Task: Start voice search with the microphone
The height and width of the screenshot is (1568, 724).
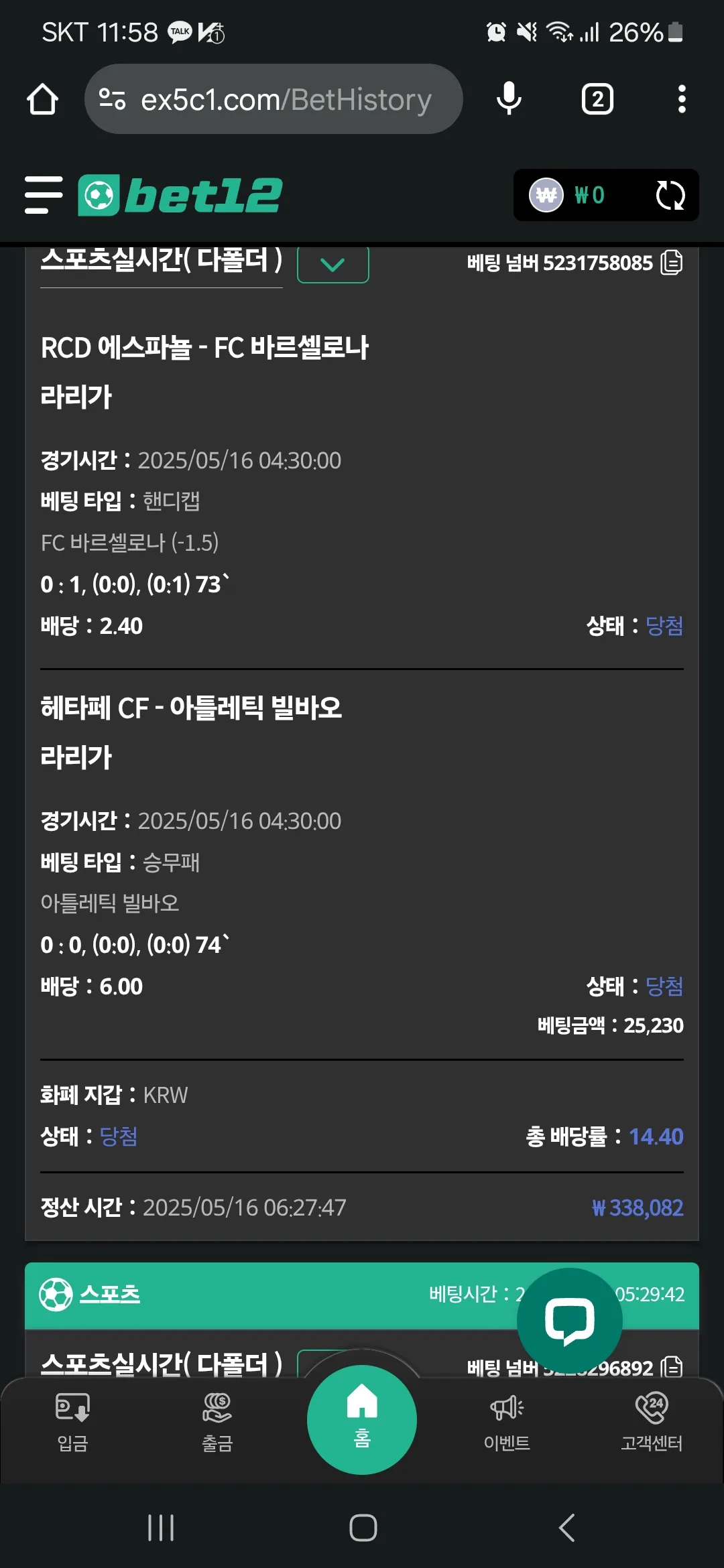Action: click(x=509, y=99)
